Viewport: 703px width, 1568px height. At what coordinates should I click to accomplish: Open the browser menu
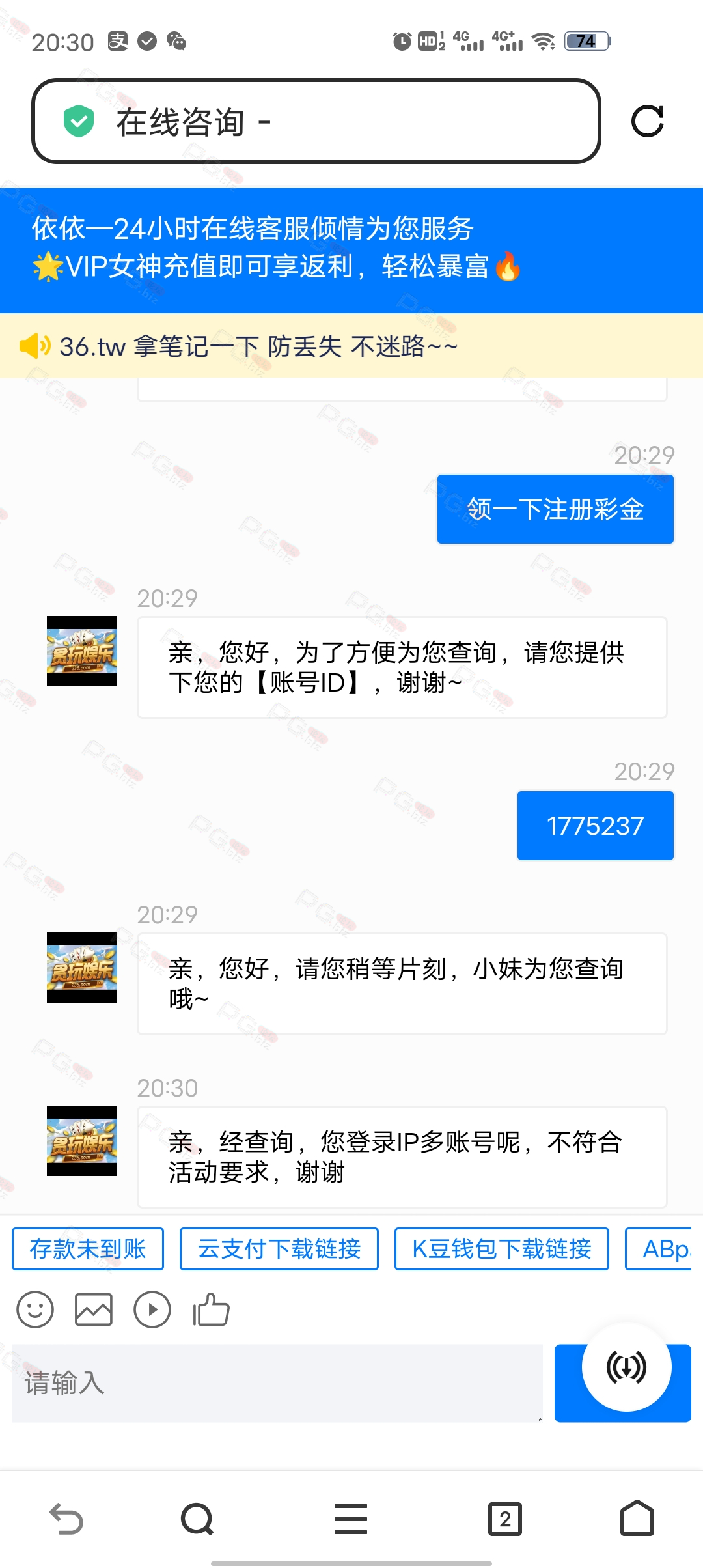tap(351, 1519)
